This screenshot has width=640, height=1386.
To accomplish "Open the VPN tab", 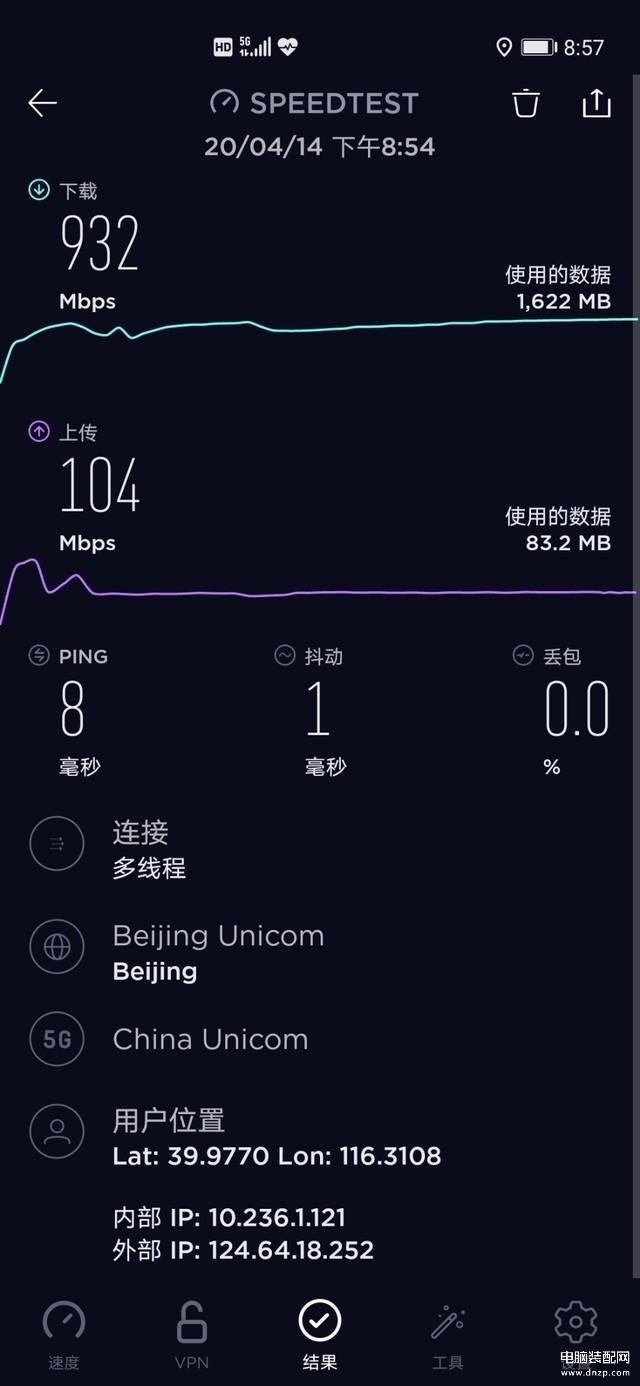I will pyautogui.click(x=192, y=1335).
